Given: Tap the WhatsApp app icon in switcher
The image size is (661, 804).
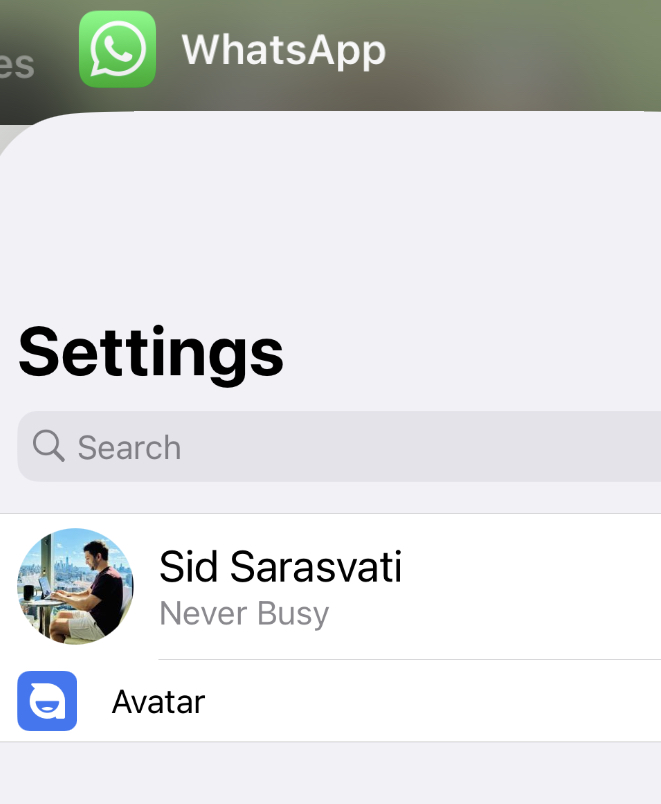Looking at the screenshot, I should pyautogui.click(x=118, y=49).
